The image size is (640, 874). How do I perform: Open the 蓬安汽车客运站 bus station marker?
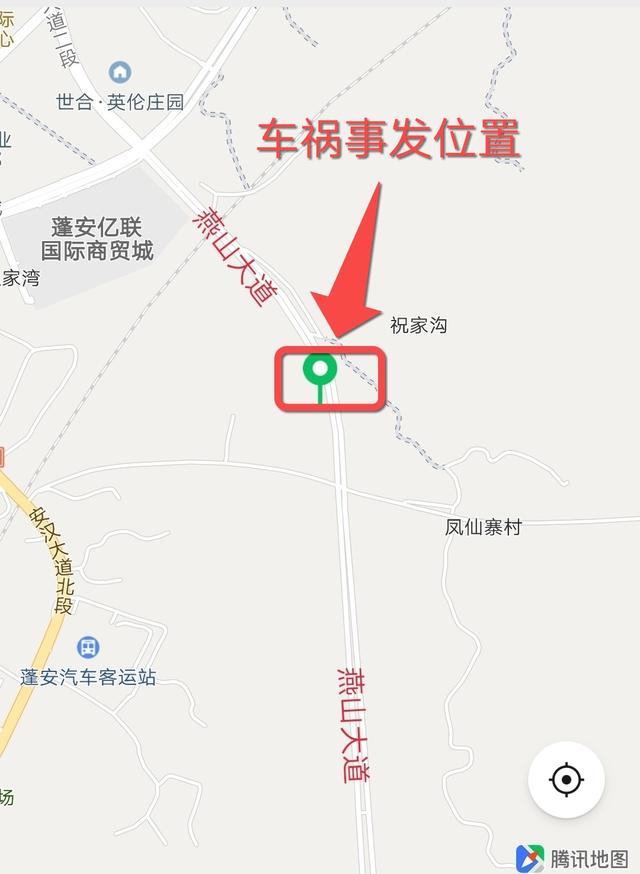click(88, 648)
